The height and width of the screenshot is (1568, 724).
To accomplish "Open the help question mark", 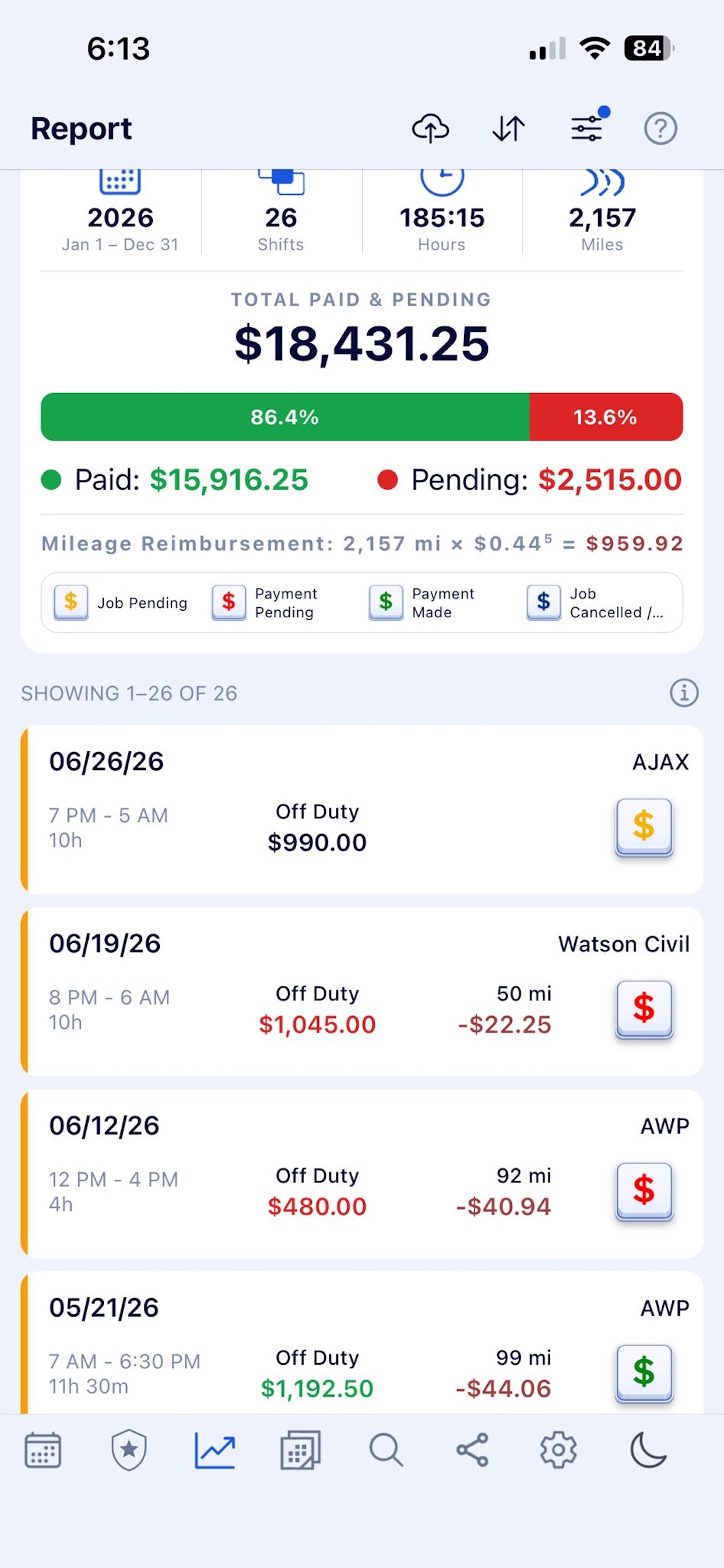I will pos(660,128).
